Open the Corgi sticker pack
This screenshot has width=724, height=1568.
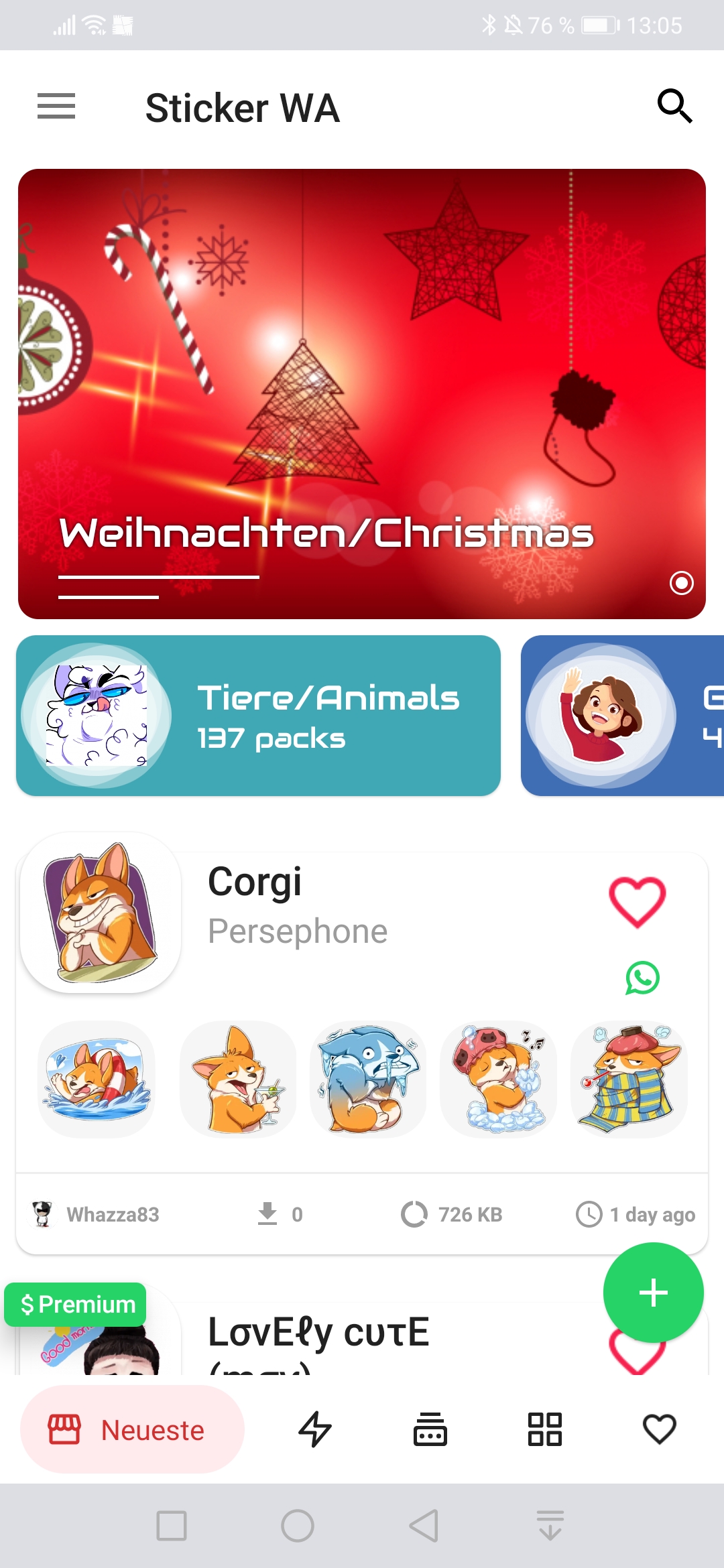[298, 882]
